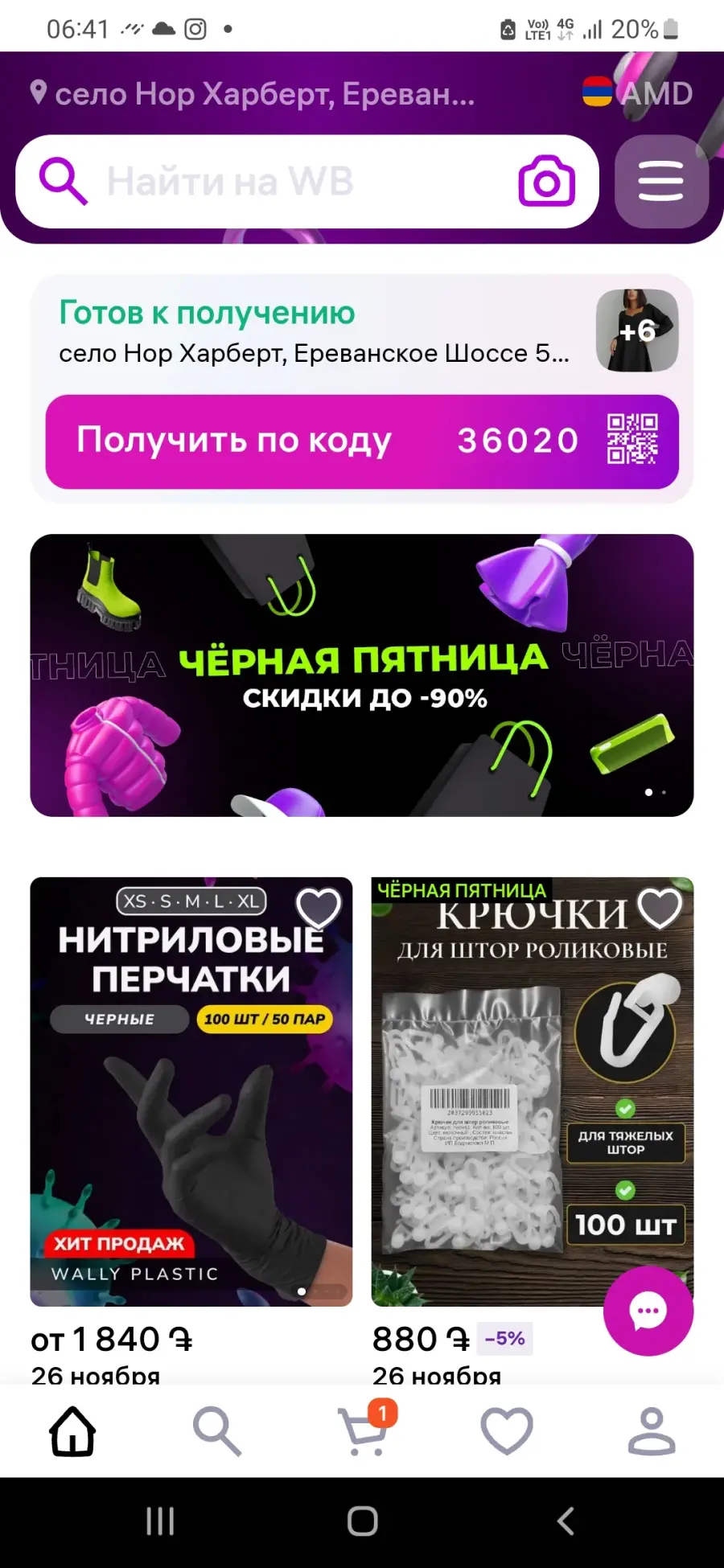Like the крючки для штор product
This screenshot has width=724, height=1568.
point(660,909)
